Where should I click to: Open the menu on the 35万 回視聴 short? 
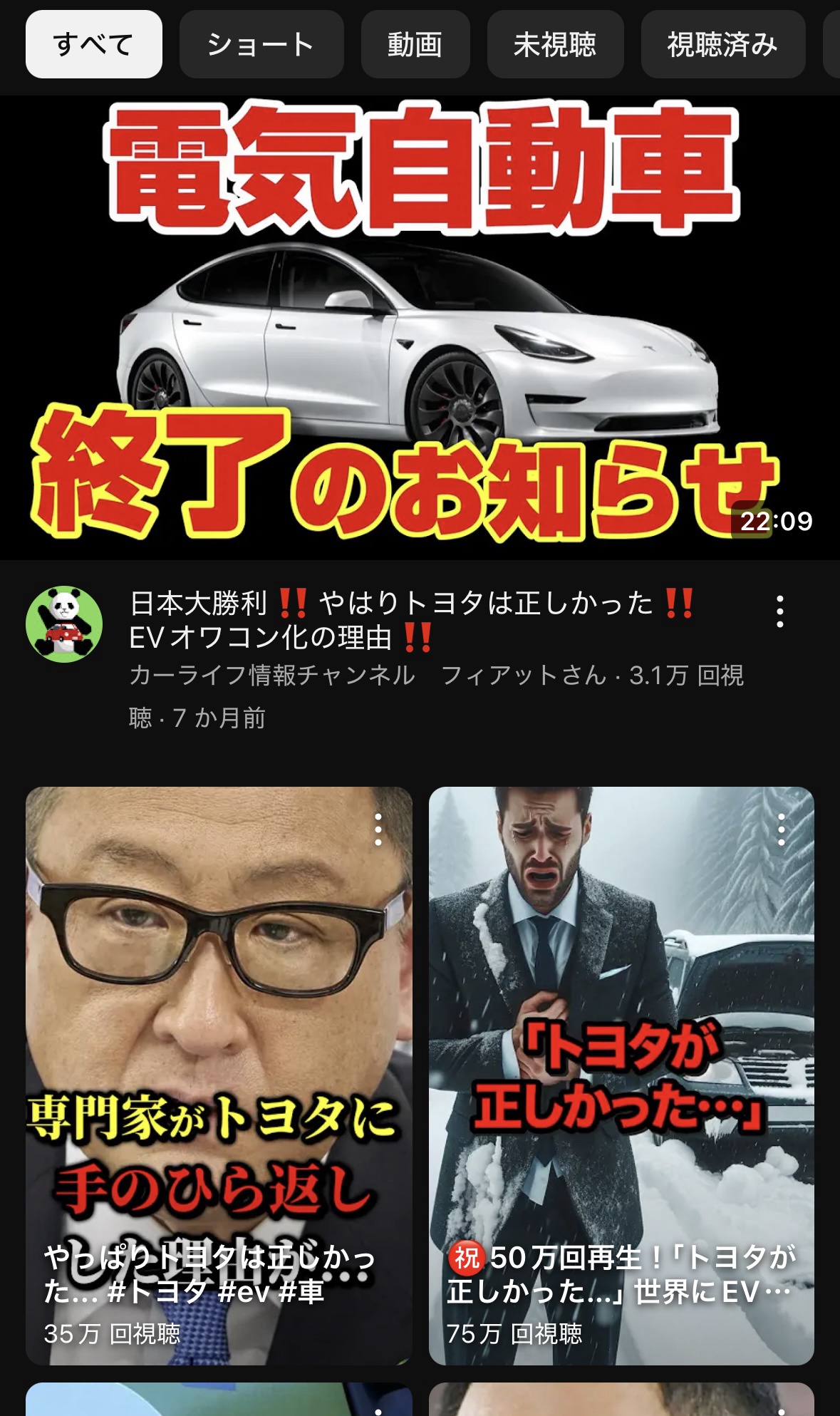coord(378,830)
